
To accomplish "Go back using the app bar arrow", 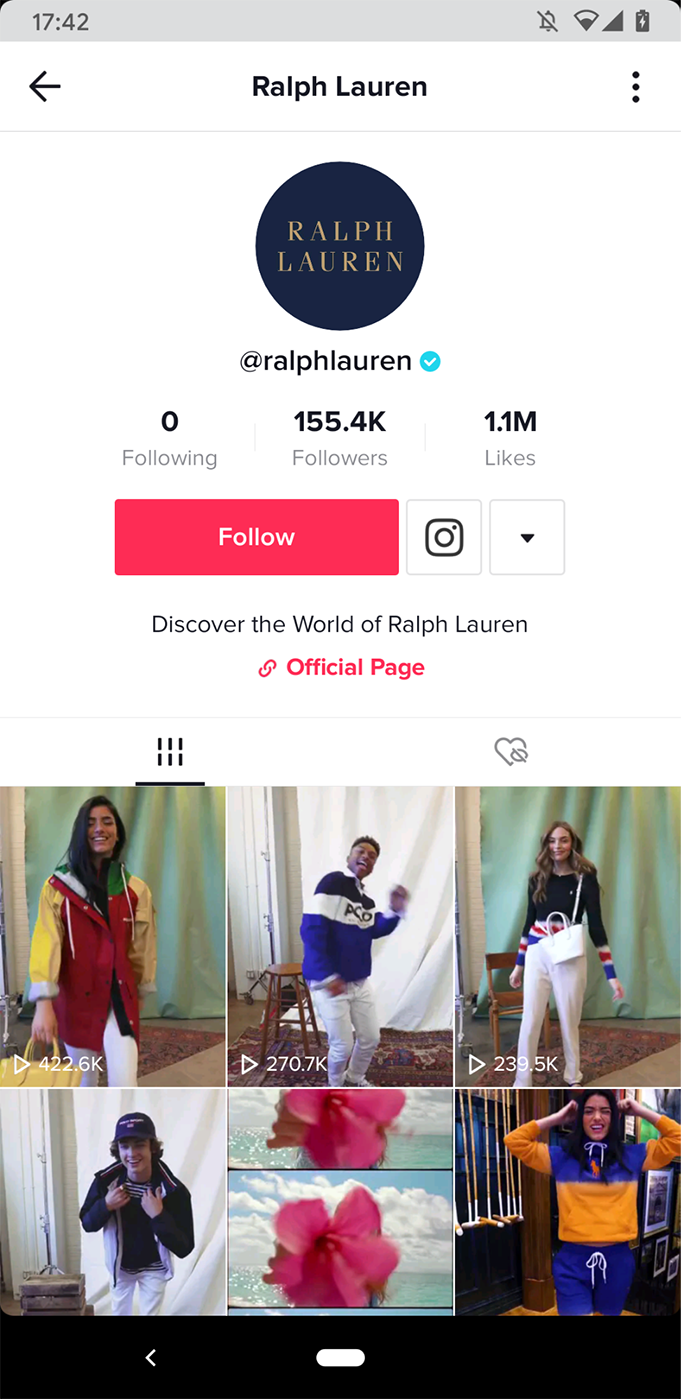I will tap(45, 87).
